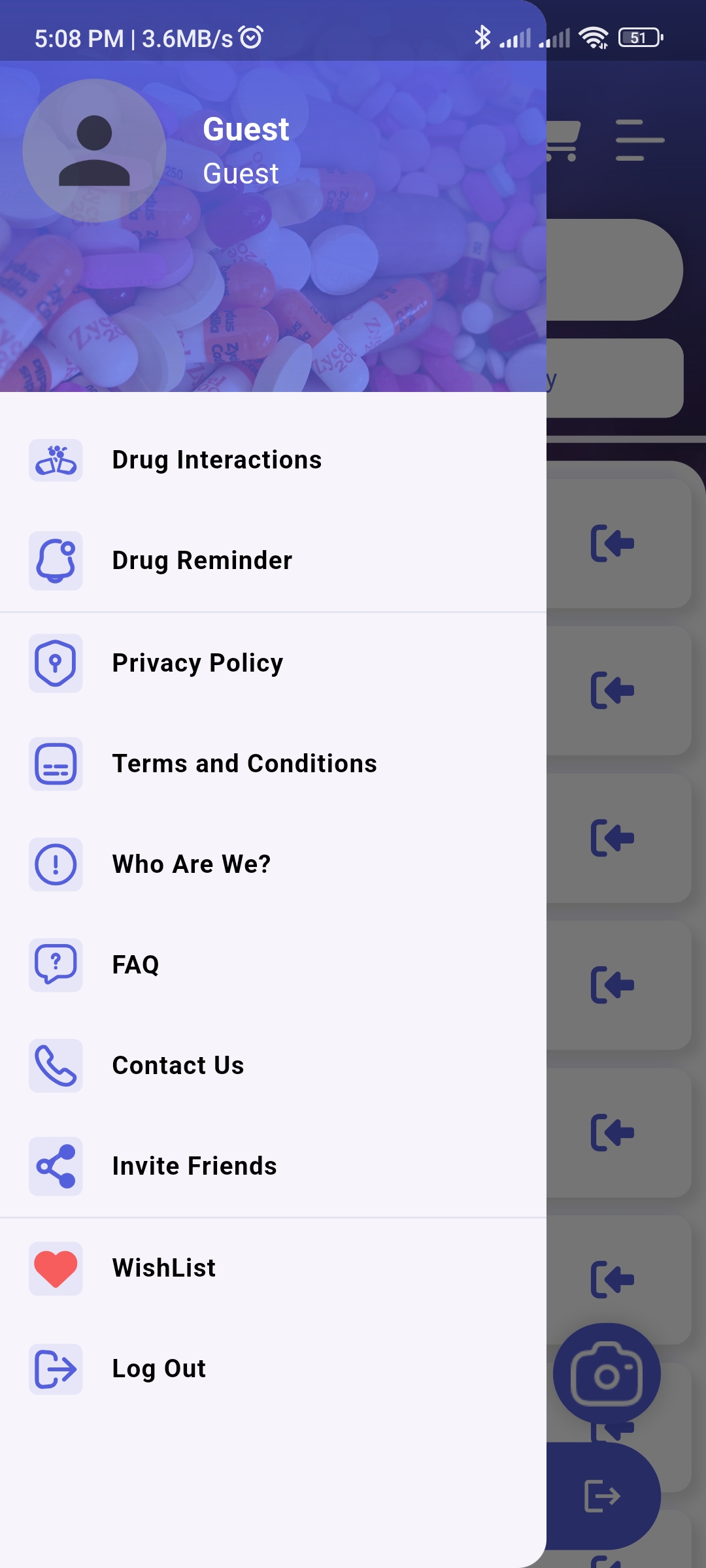This screenshot has height=1568, width=706.
Task: Click the Contact Us phone icon
Action: pos(56,1066)
